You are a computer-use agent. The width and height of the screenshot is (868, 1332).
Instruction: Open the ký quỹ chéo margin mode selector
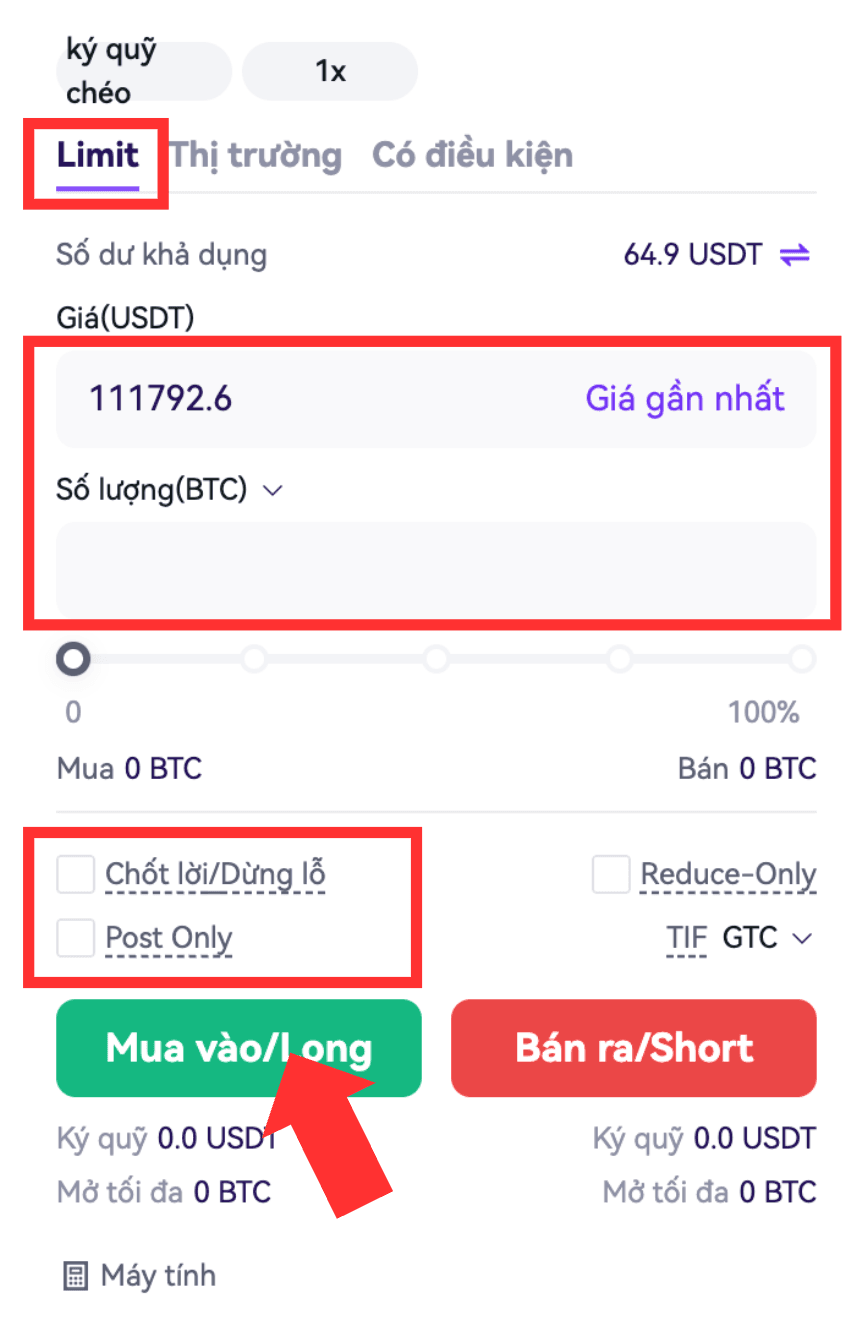pyautogui.click(x=143, y=71)
